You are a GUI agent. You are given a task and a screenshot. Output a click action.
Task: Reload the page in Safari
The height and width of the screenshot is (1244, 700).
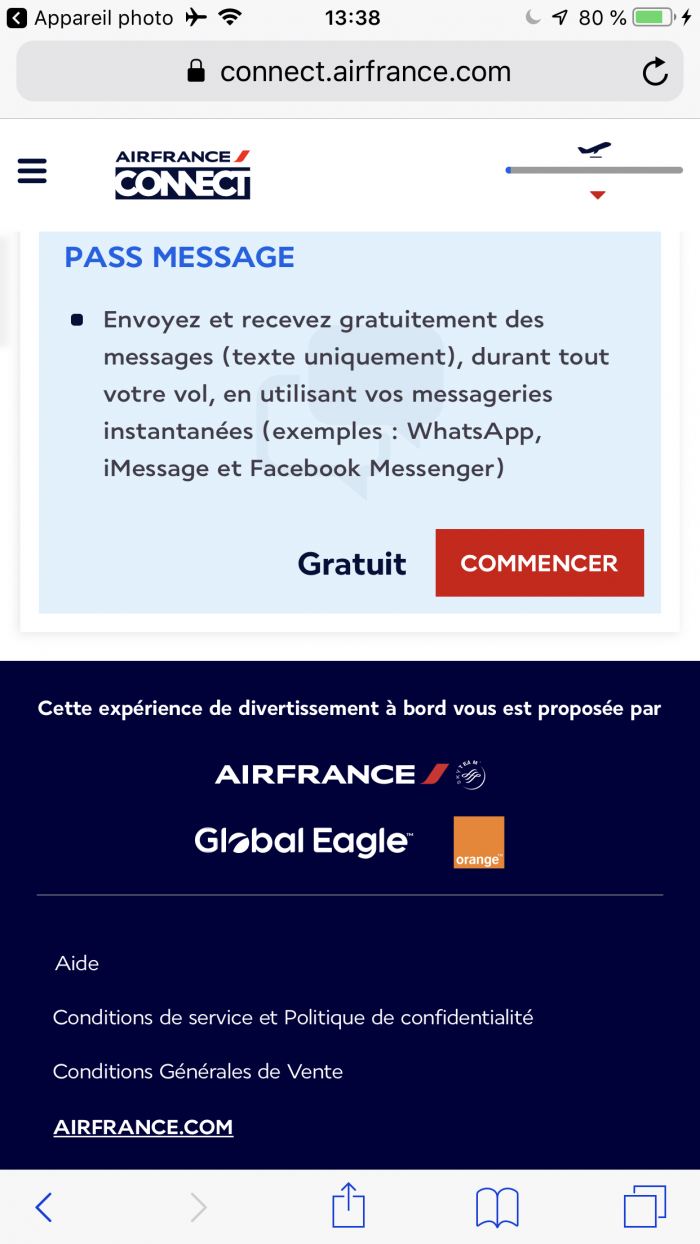(654, 72)
